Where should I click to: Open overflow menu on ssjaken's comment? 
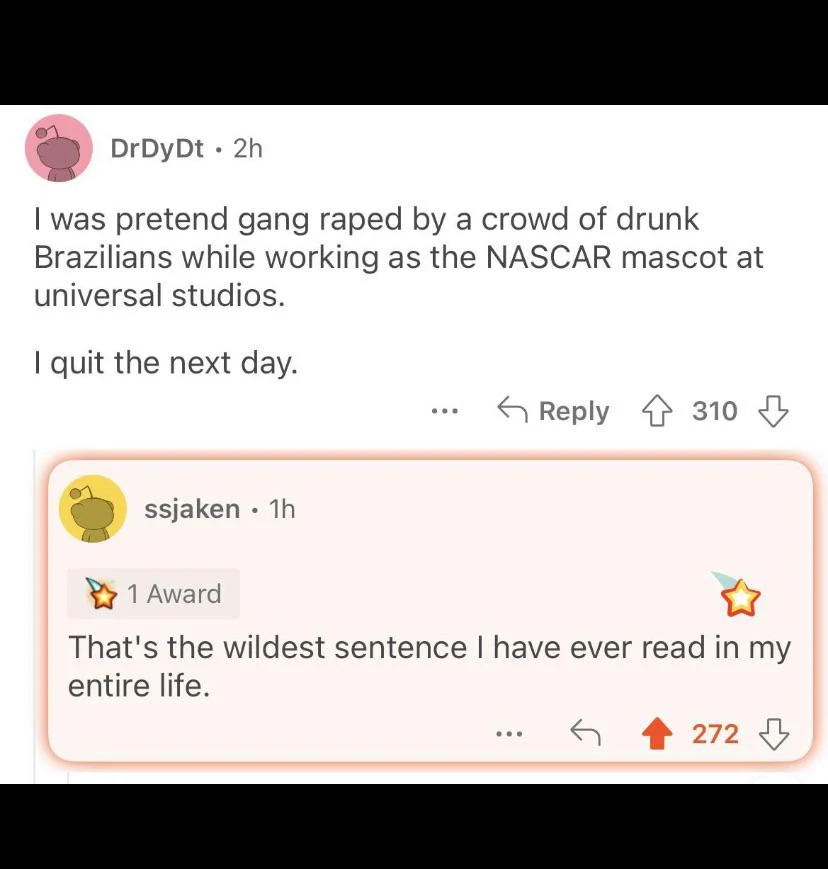pos(509,735)
